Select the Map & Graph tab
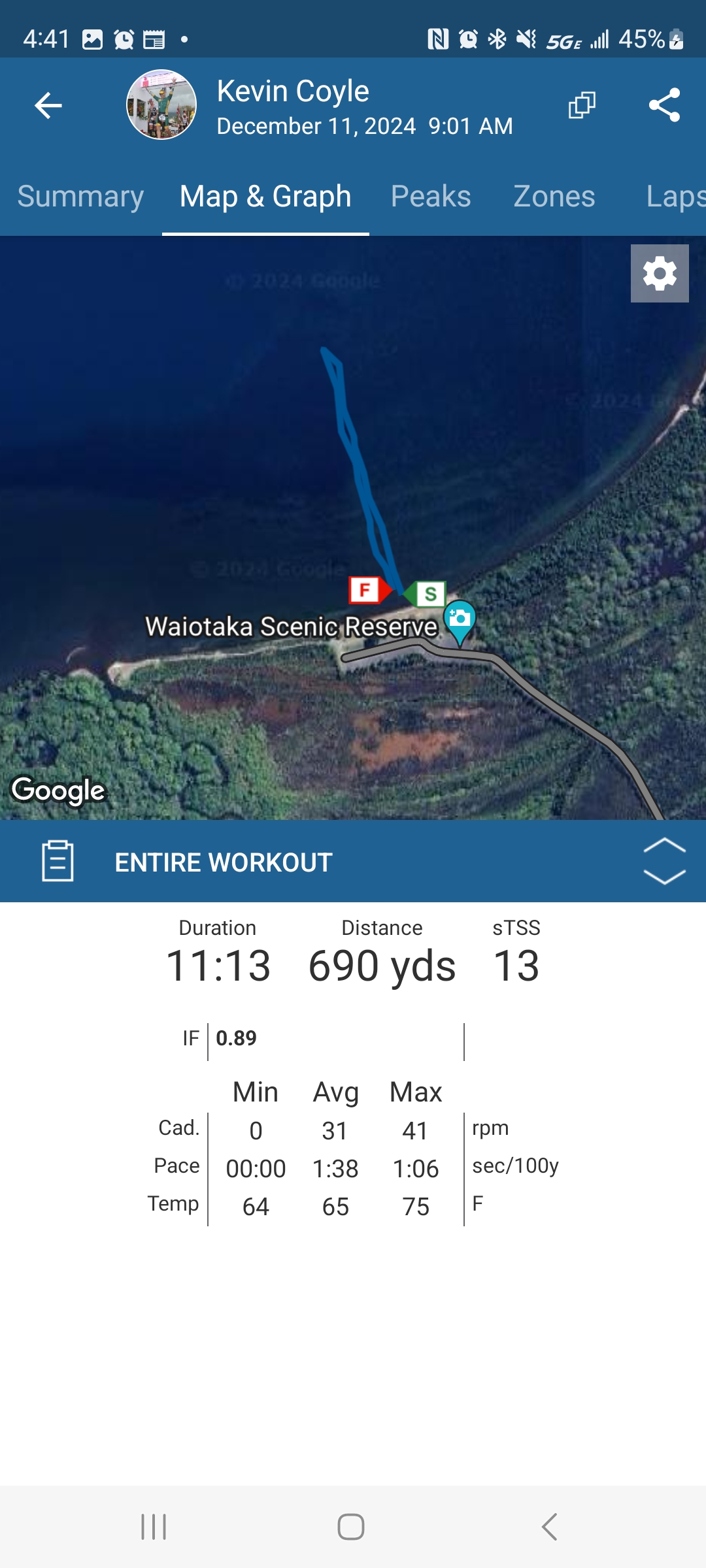Image resolution: width=706 pixels, height=1568 pixels. click(265, 197)
